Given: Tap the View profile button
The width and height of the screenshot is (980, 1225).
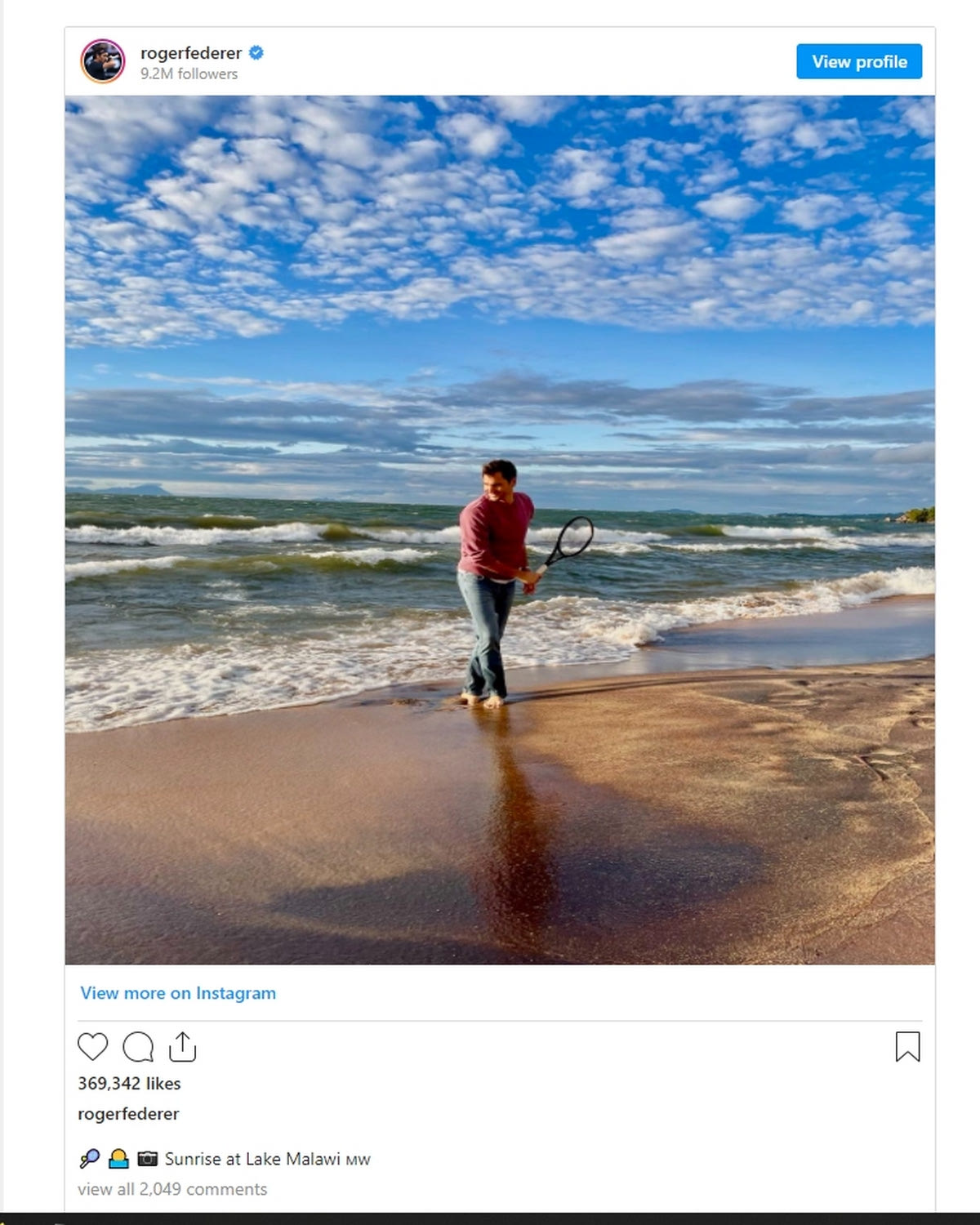Looking at the screenshot, I should [858, 62].
